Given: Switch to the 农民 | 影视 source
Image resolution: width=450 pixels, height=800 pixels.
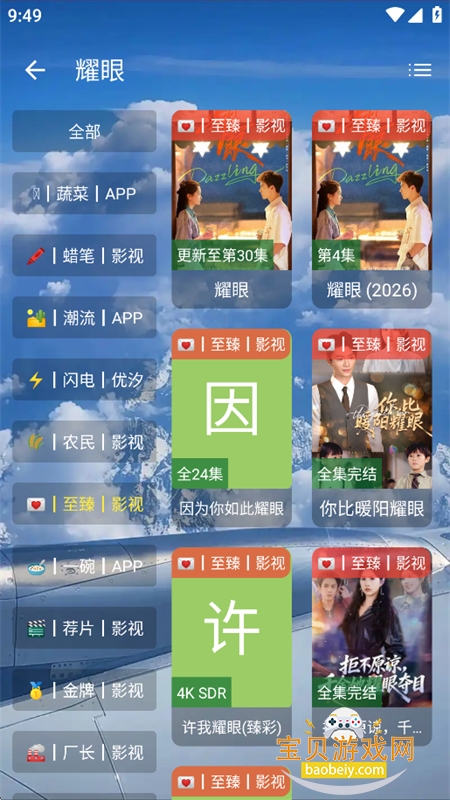Looking at the screenshot, I should pos(84,442).
